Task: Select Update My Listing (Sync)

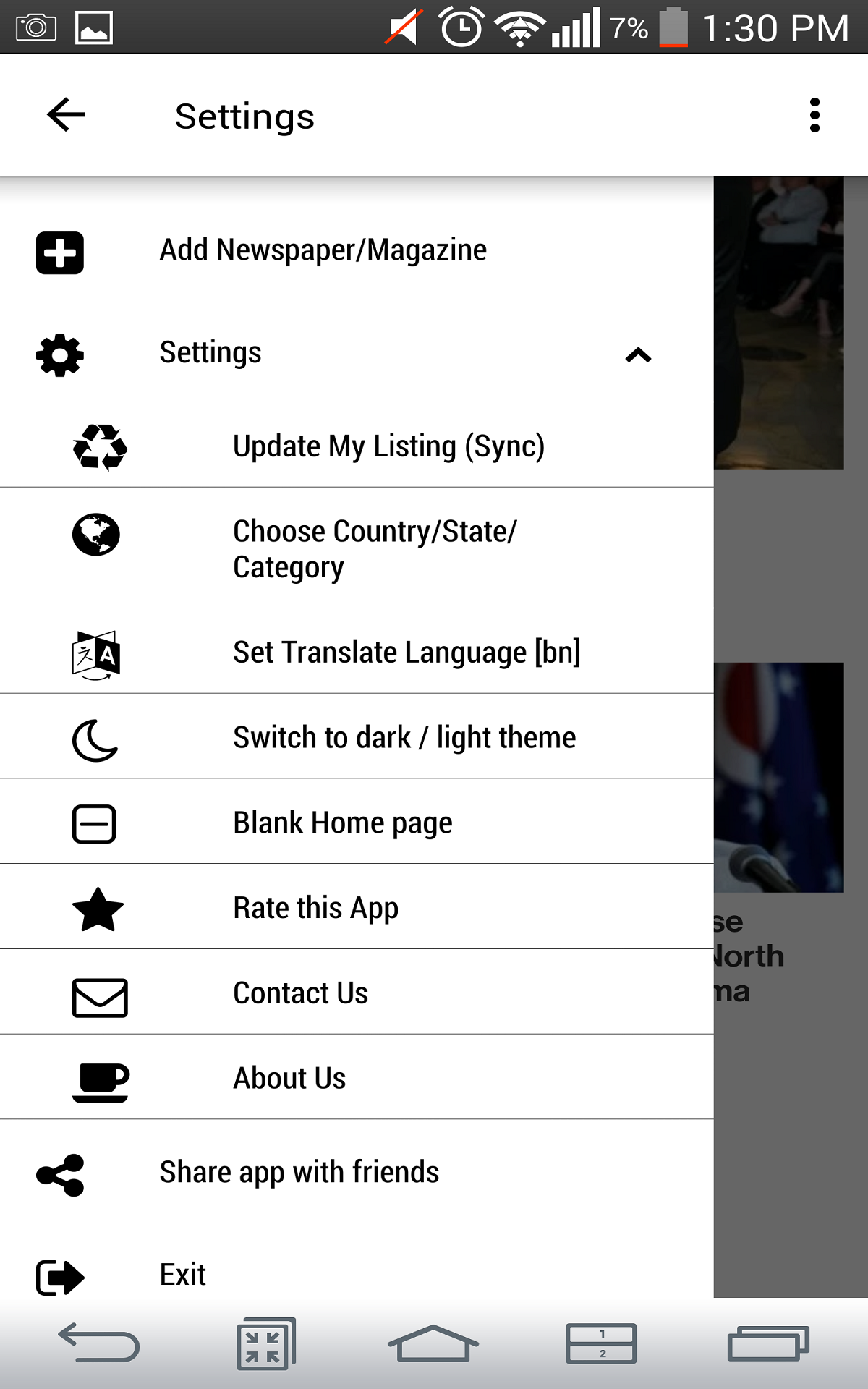Action: pos(388,446)
